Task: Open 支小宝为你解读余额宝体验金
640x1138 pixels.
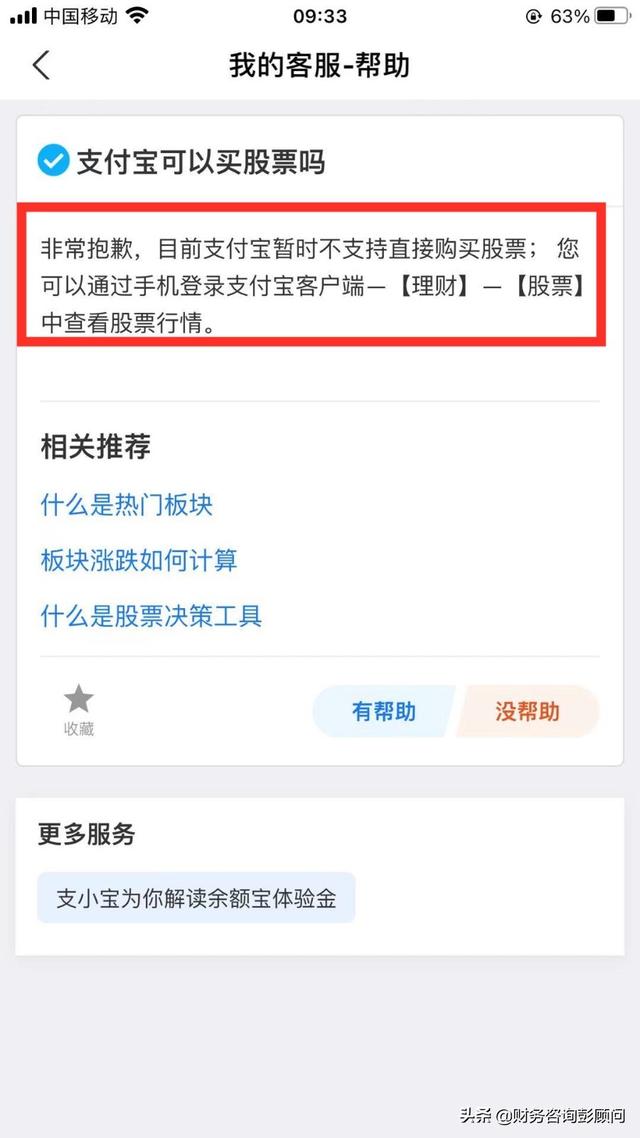Action: (x=196, y=898)
